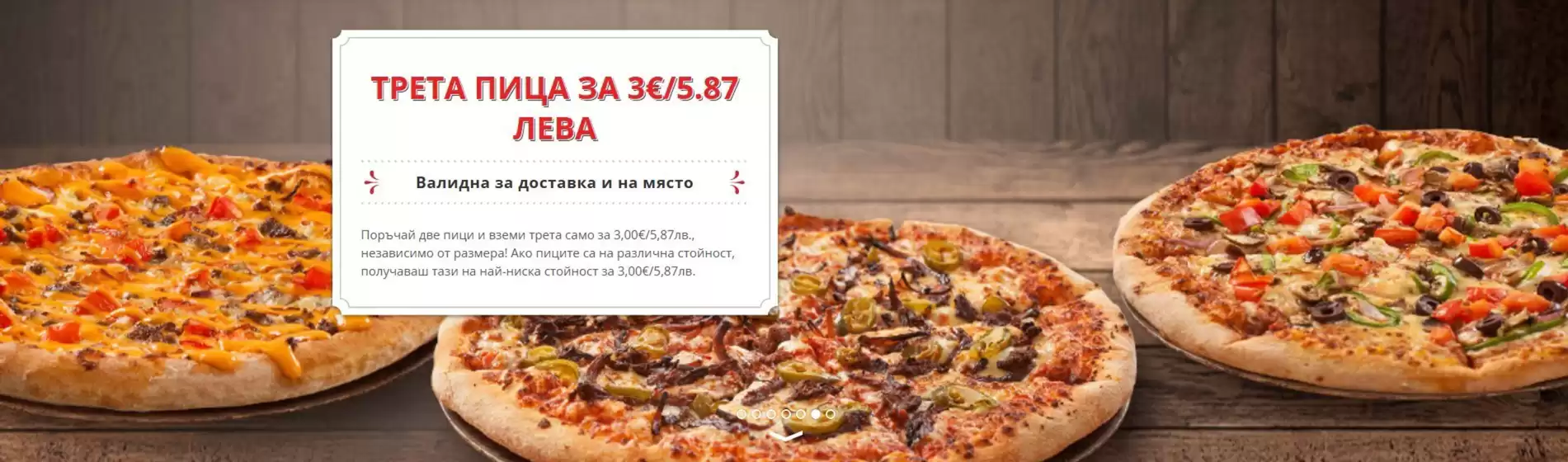Screen dimensions: 1568x462
Task: Select the second carousel slide dot
Action: [x=756, y=414]
